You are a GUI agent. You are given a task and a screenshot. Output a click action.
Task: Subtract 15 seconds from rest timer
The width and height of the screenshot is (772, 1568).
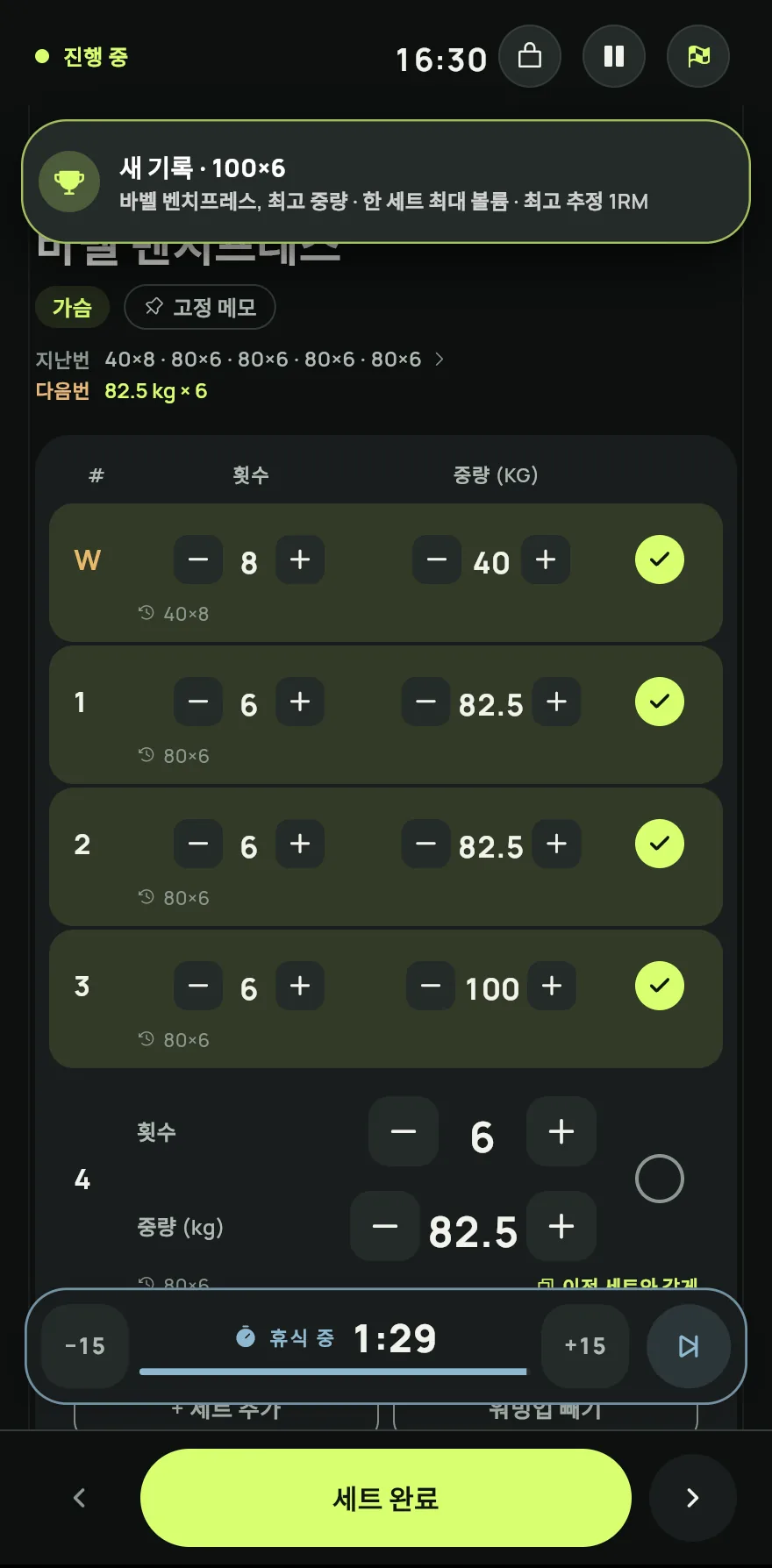(x=85, y=1346)
